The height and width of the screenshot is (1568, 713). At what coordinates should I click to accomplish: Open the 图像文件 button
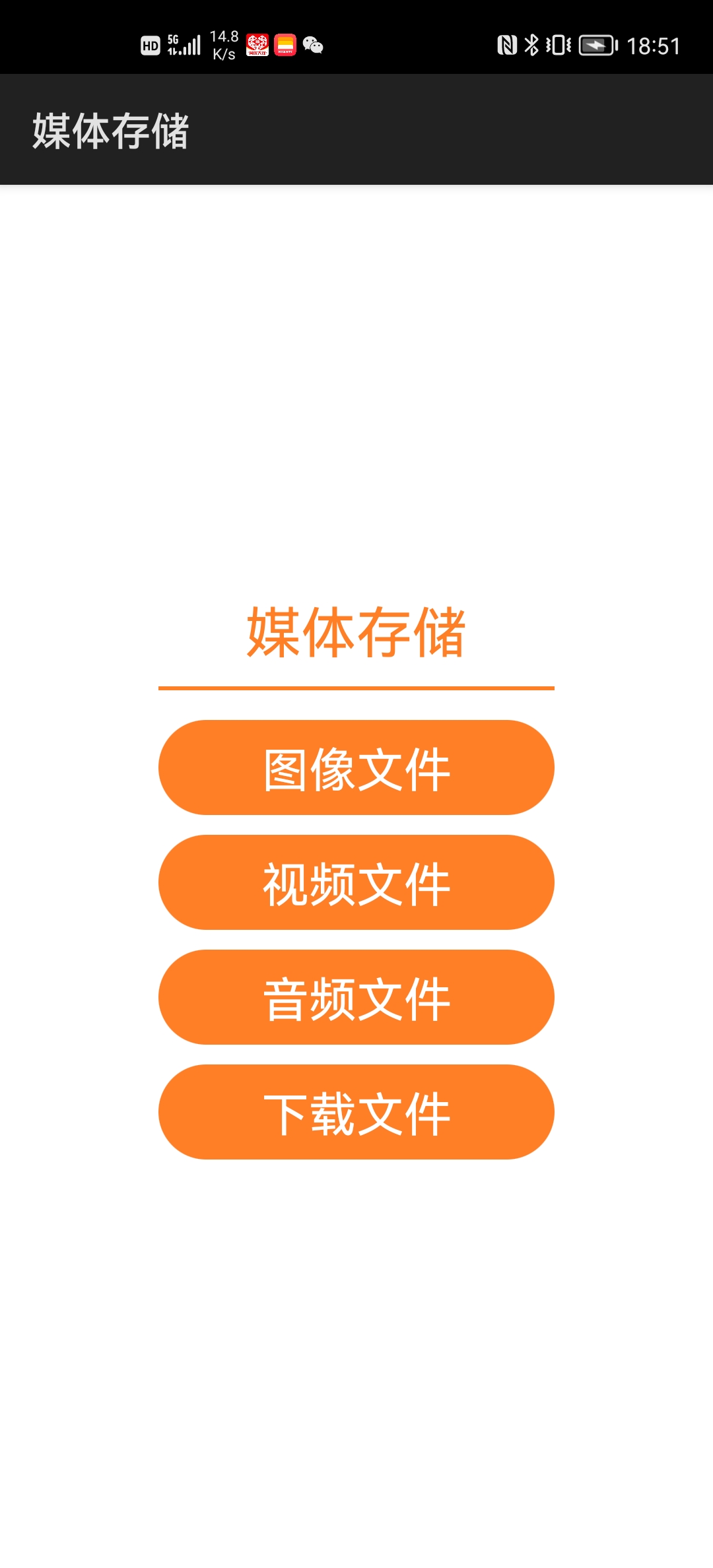point(356,768)
